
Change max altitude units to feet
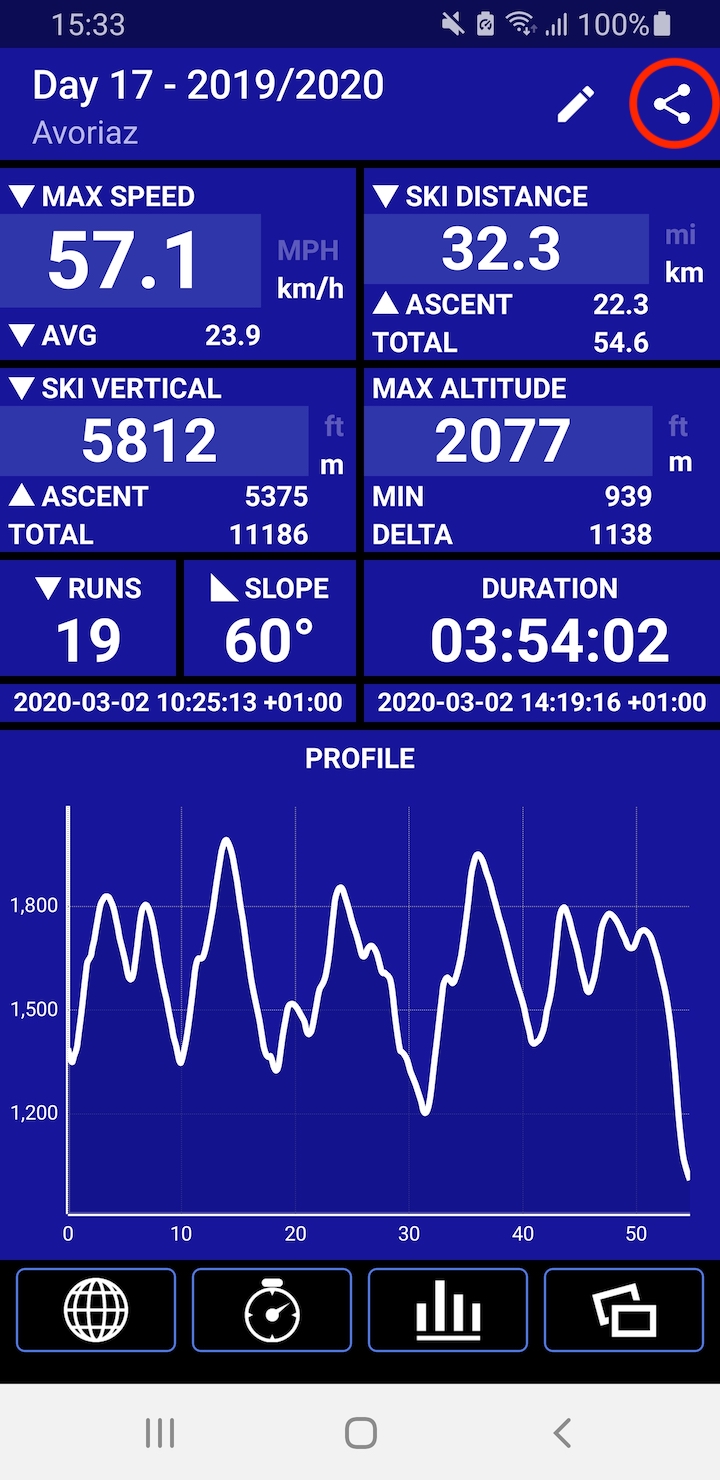coord(679,427)
